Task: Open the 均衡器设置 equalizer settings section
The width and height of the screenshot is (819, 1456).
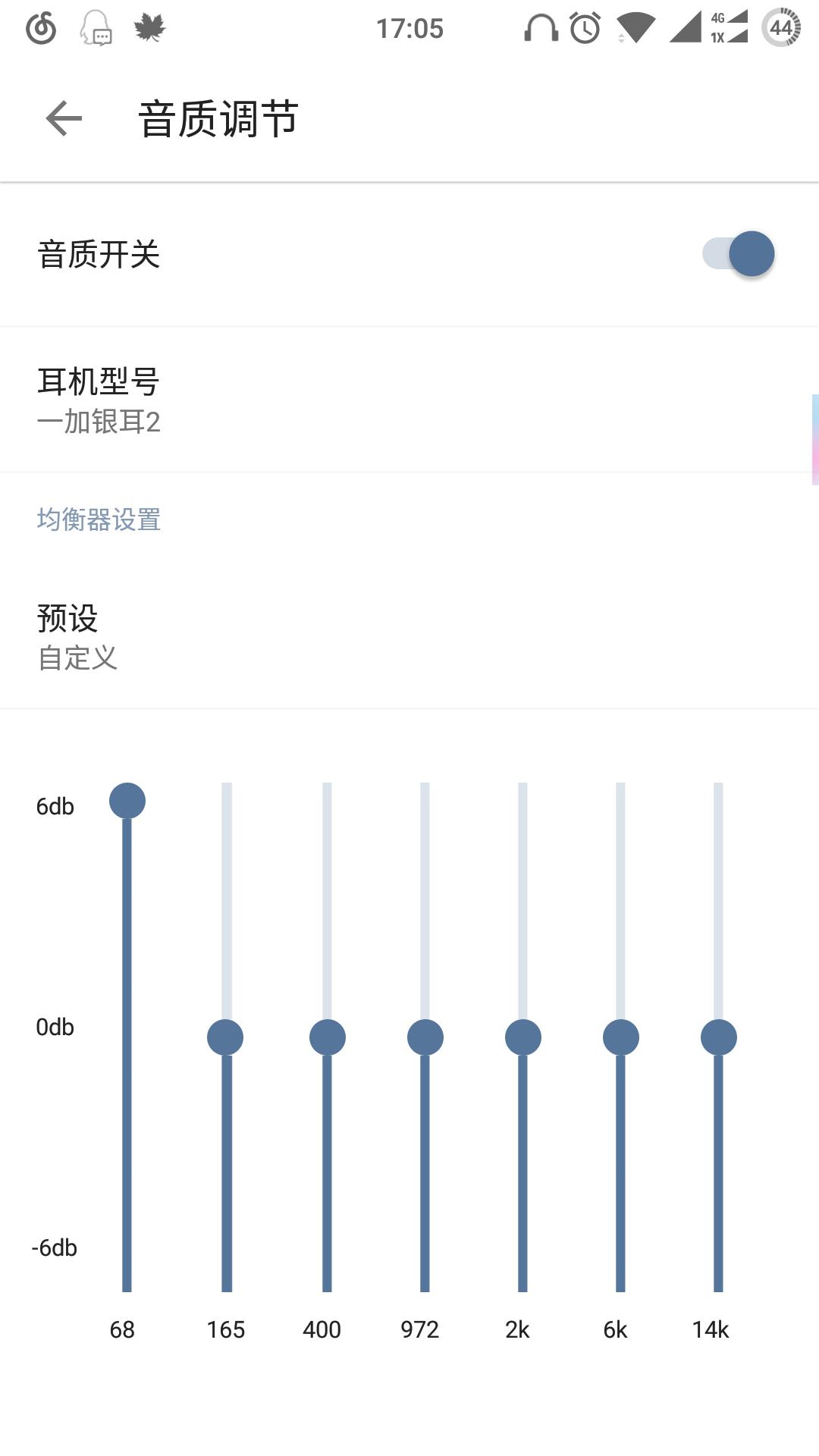Action: click(99, 520)
